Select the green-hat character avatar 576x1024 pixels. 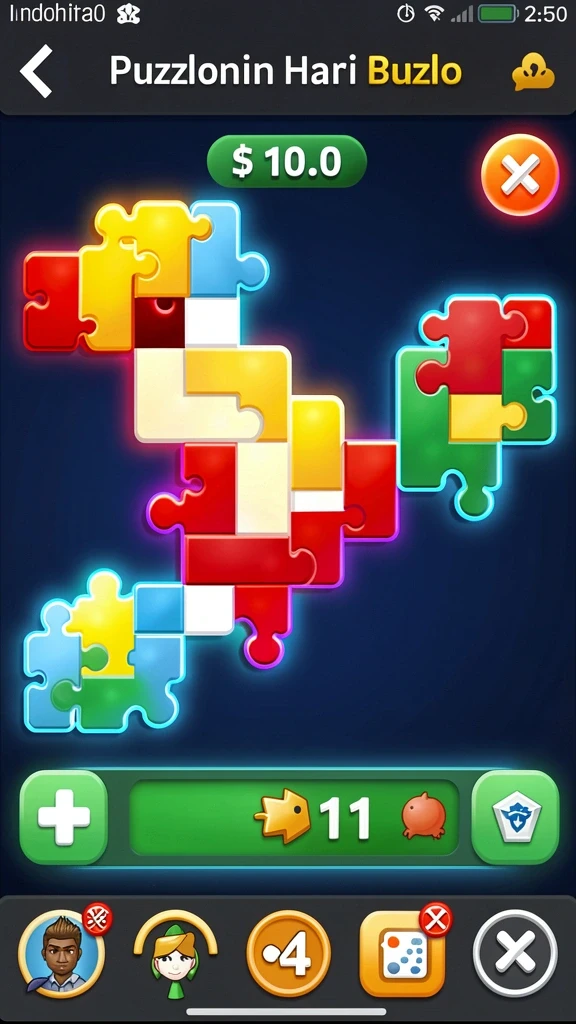click(x=175, y=955)
